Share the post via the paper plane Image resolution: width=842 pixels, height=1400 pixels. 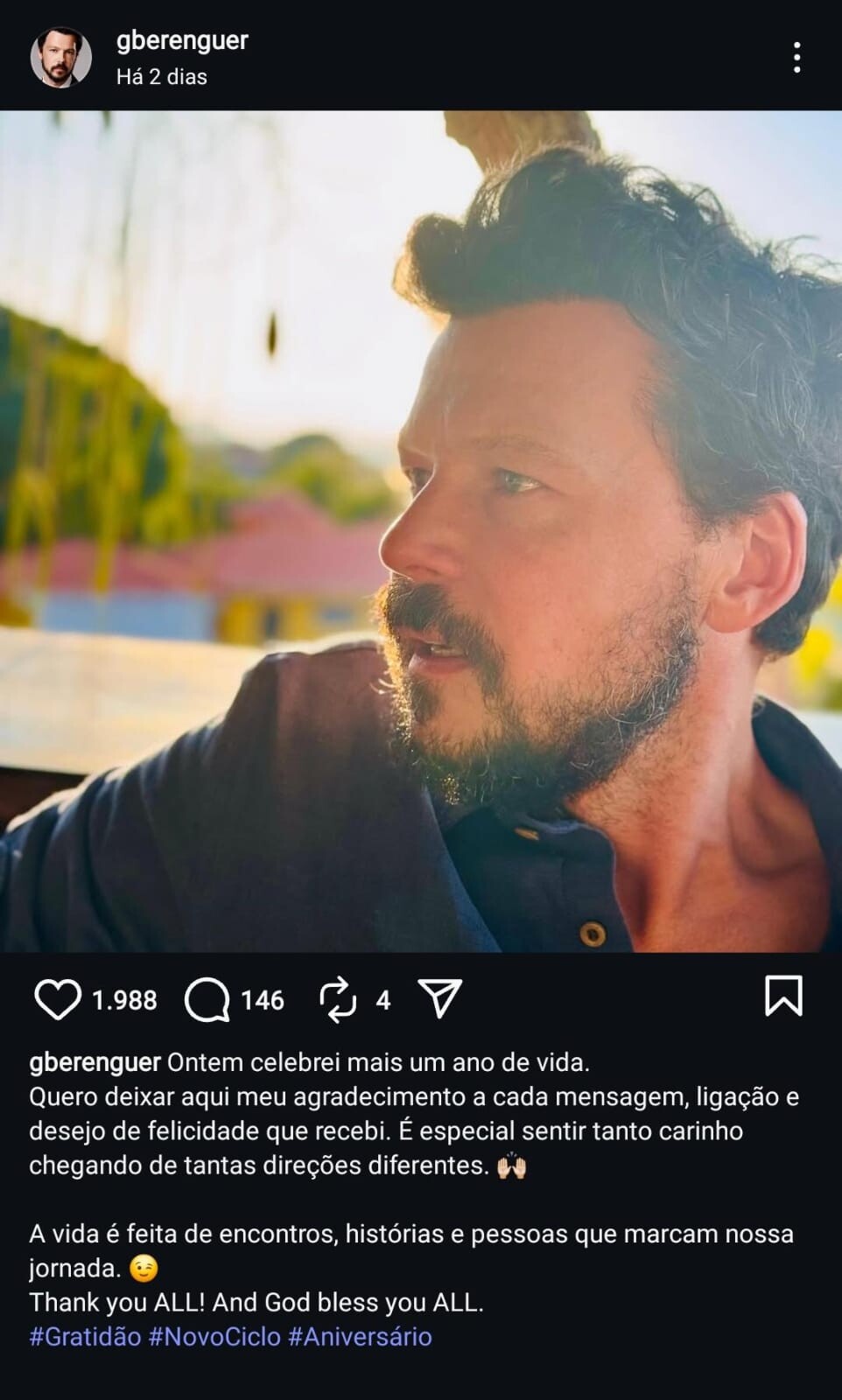coord(439,999)
